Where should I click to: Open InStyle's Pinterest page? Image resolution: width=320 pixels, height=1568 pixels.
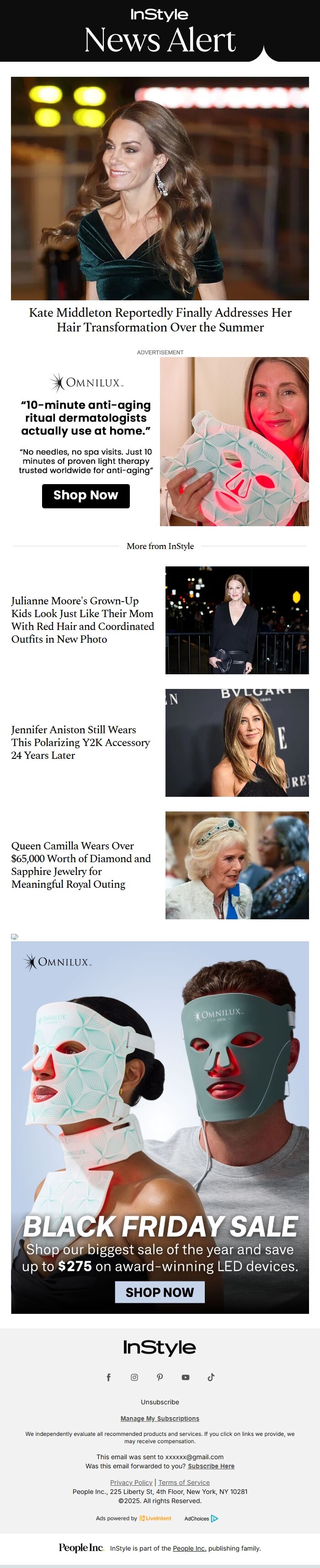pos(160,1377)
